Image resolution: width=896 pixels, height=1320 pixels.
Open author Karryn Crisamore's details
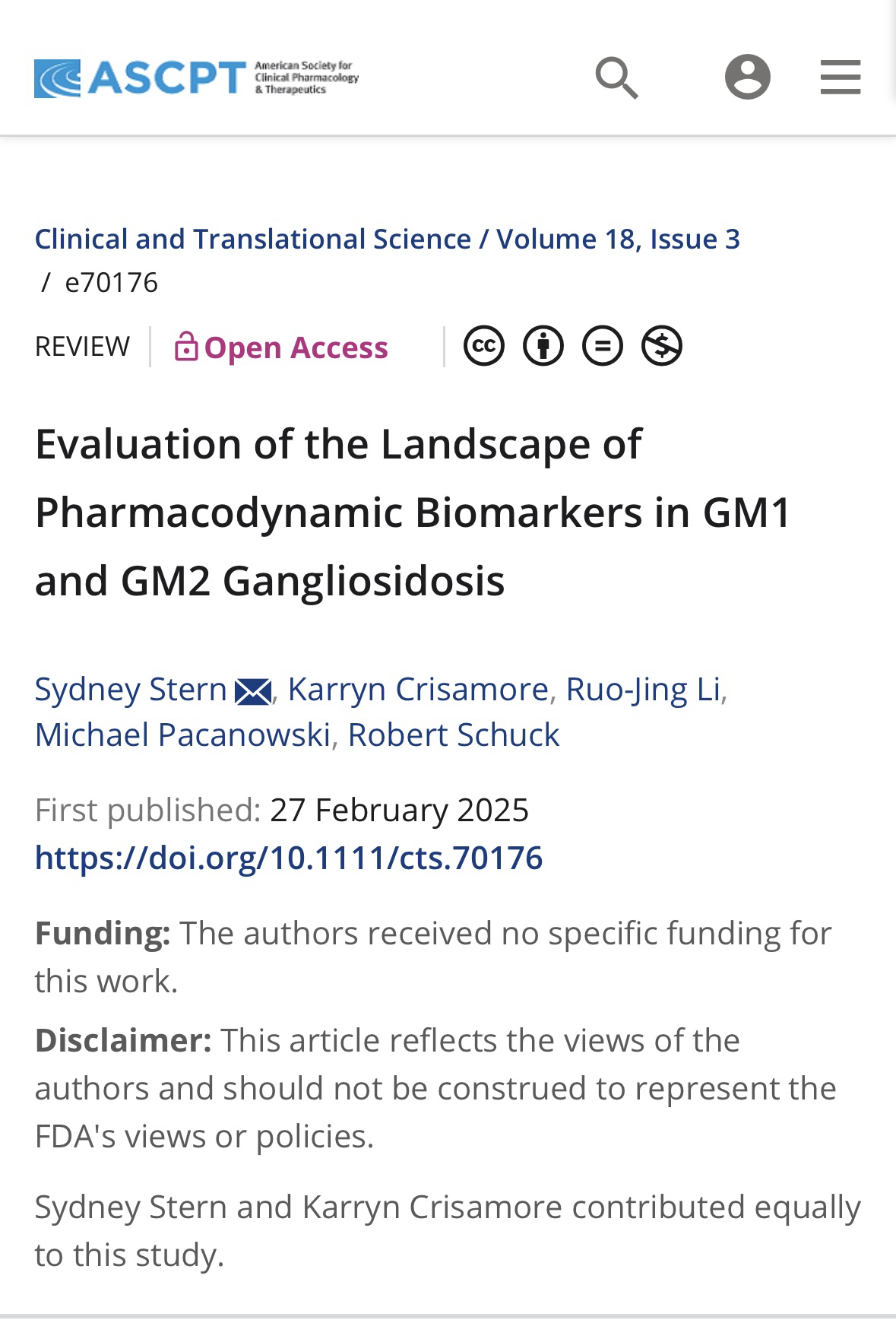click(418, 690)
